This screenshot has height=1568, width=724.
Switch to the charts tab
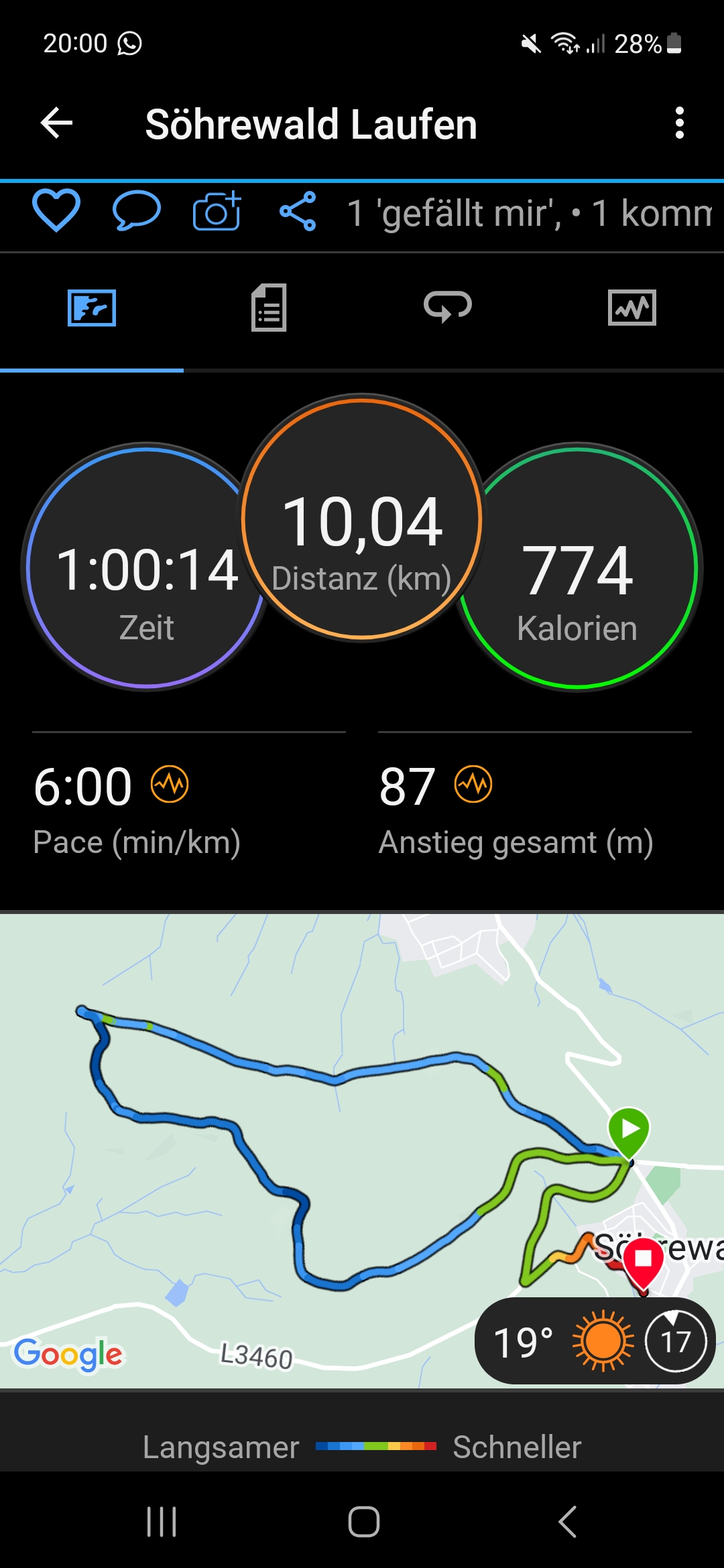(x=631, y=308)
